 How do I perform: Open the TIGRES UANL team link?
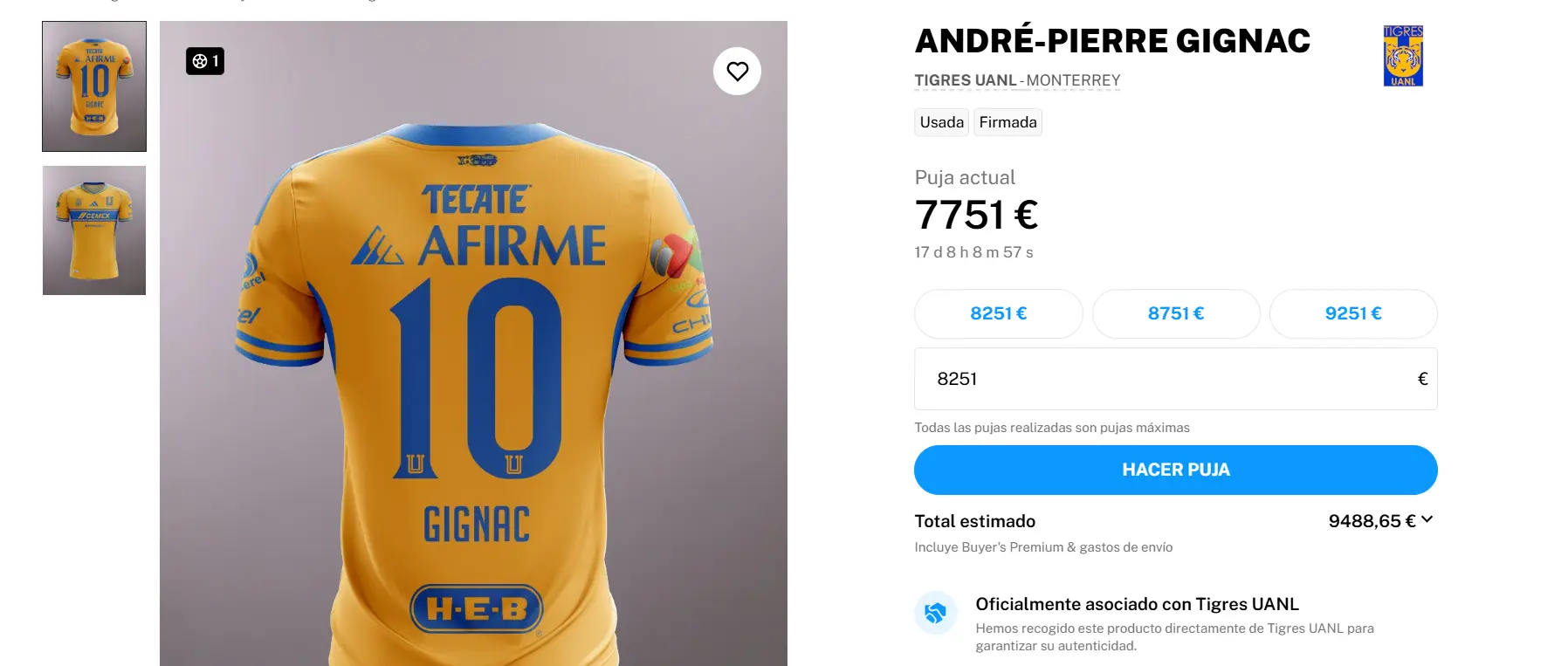click(x=965, y=80)
